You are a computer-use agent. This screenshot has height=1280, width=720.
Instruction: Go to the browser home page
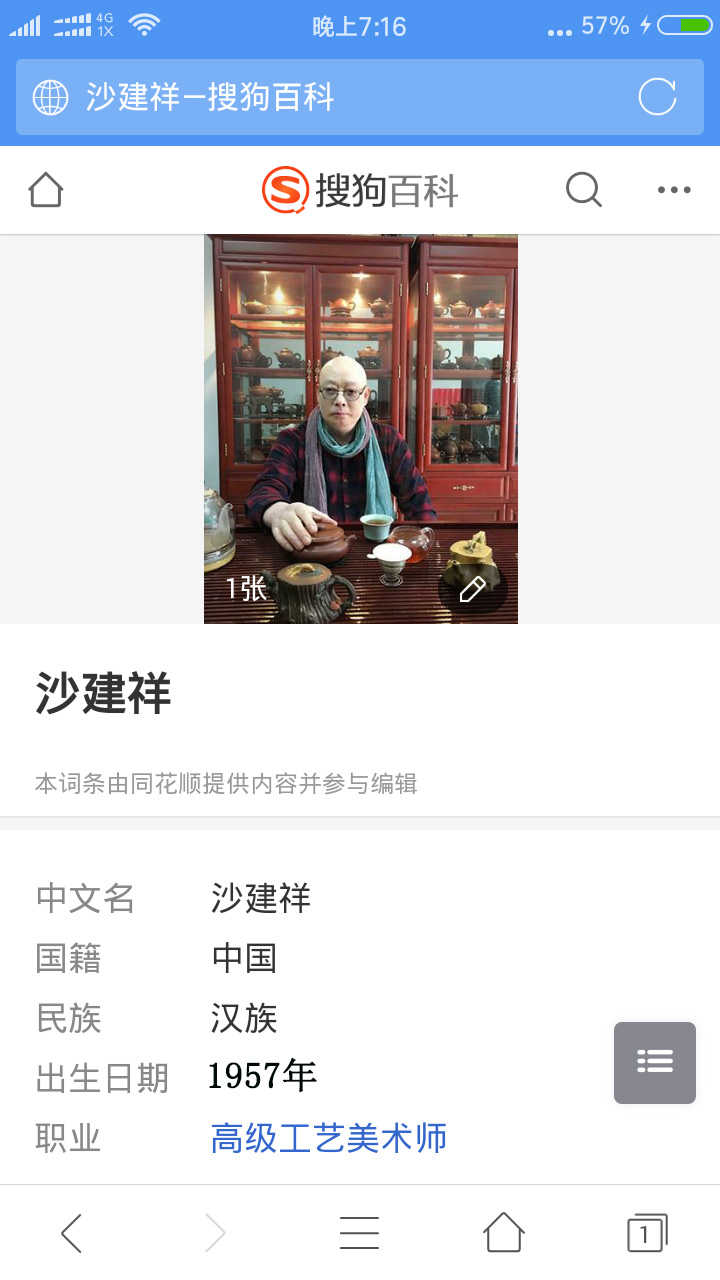click(x=503, y=1233)
